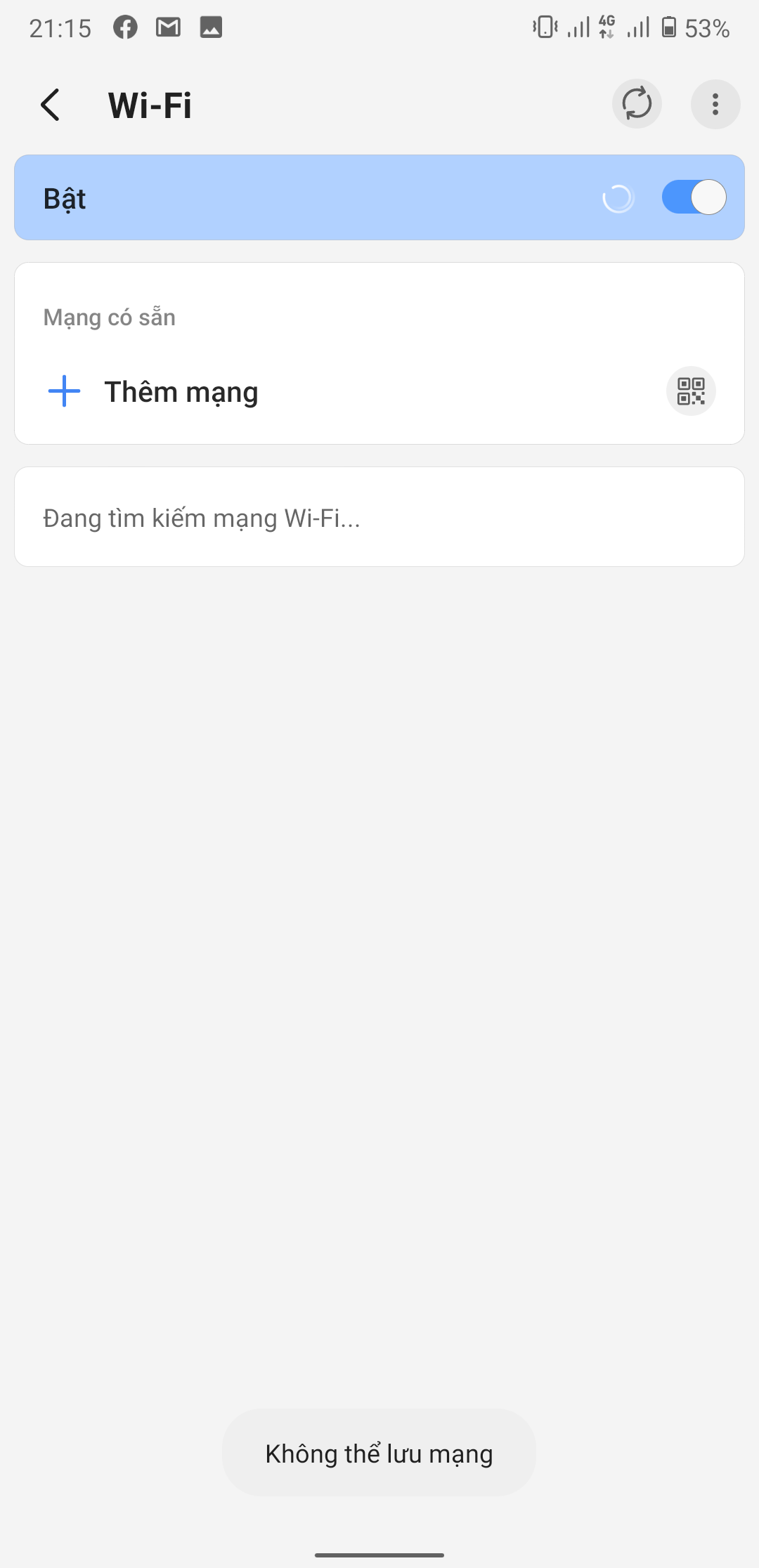The width and height of the screenshot is (759, 1568).
Task: Scan a Wi-Fi QR code
Action: point(691,391)
